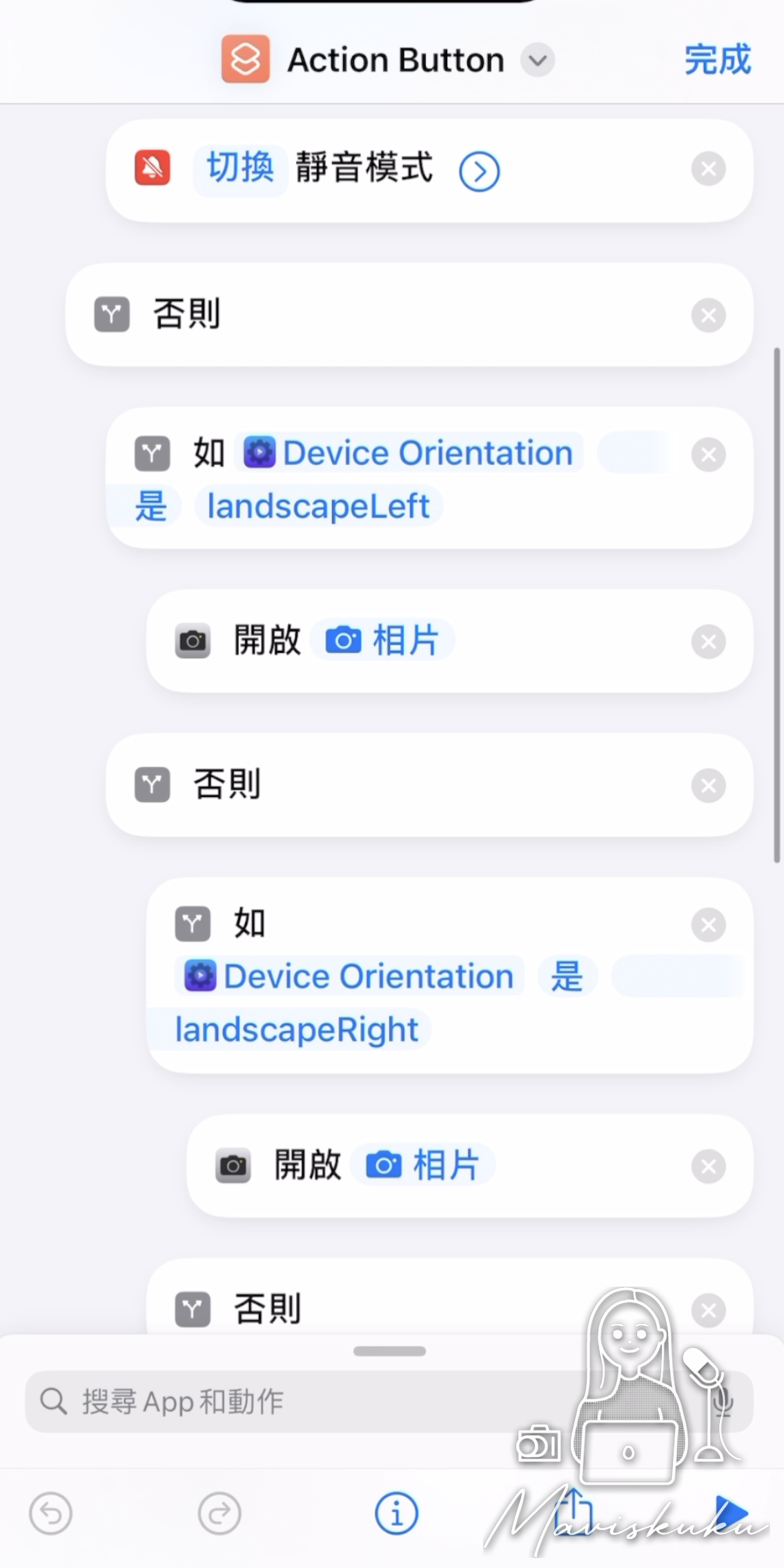Undo the last edit
This screenshot has height=1568, width=784.
pos(50,1513)
